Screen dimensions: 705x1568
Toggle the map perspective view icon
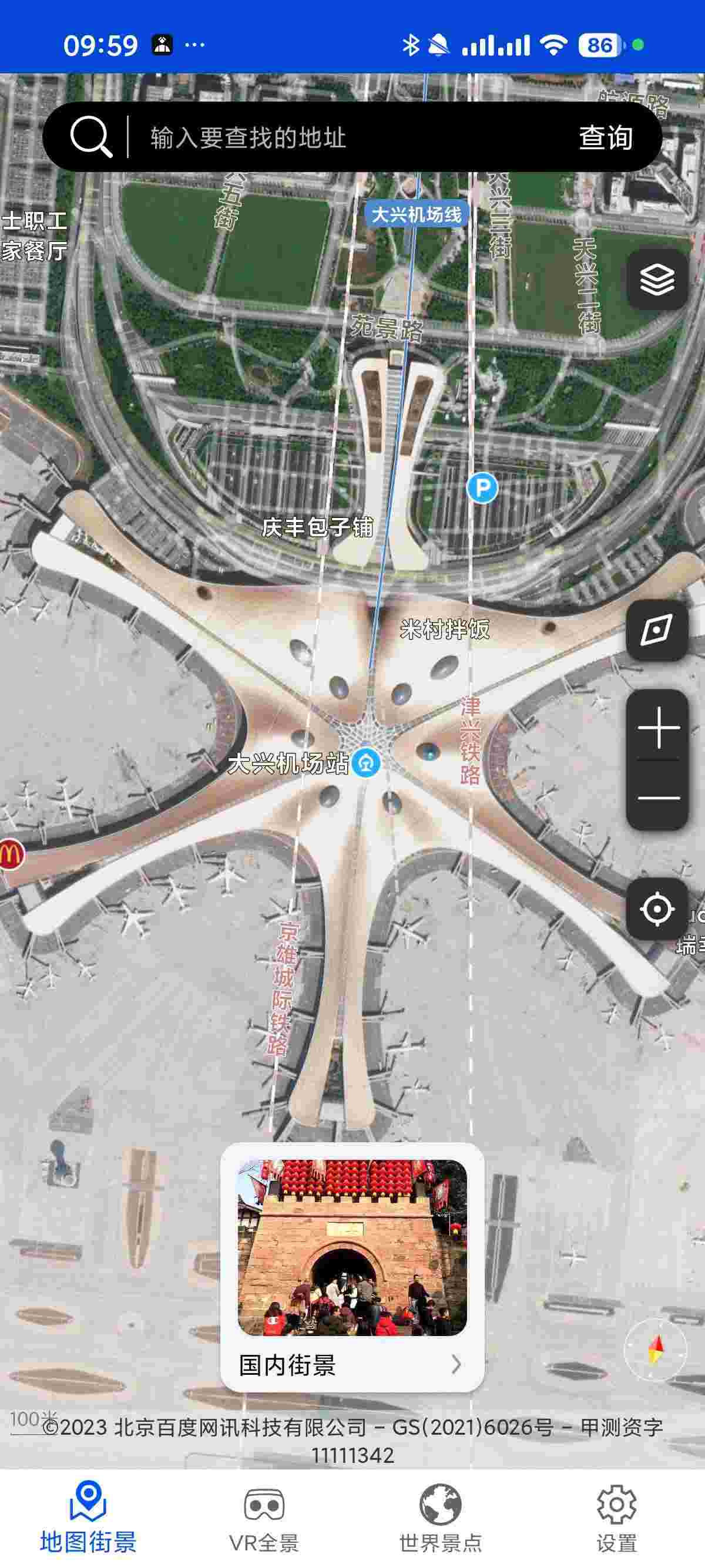point(657,630)
